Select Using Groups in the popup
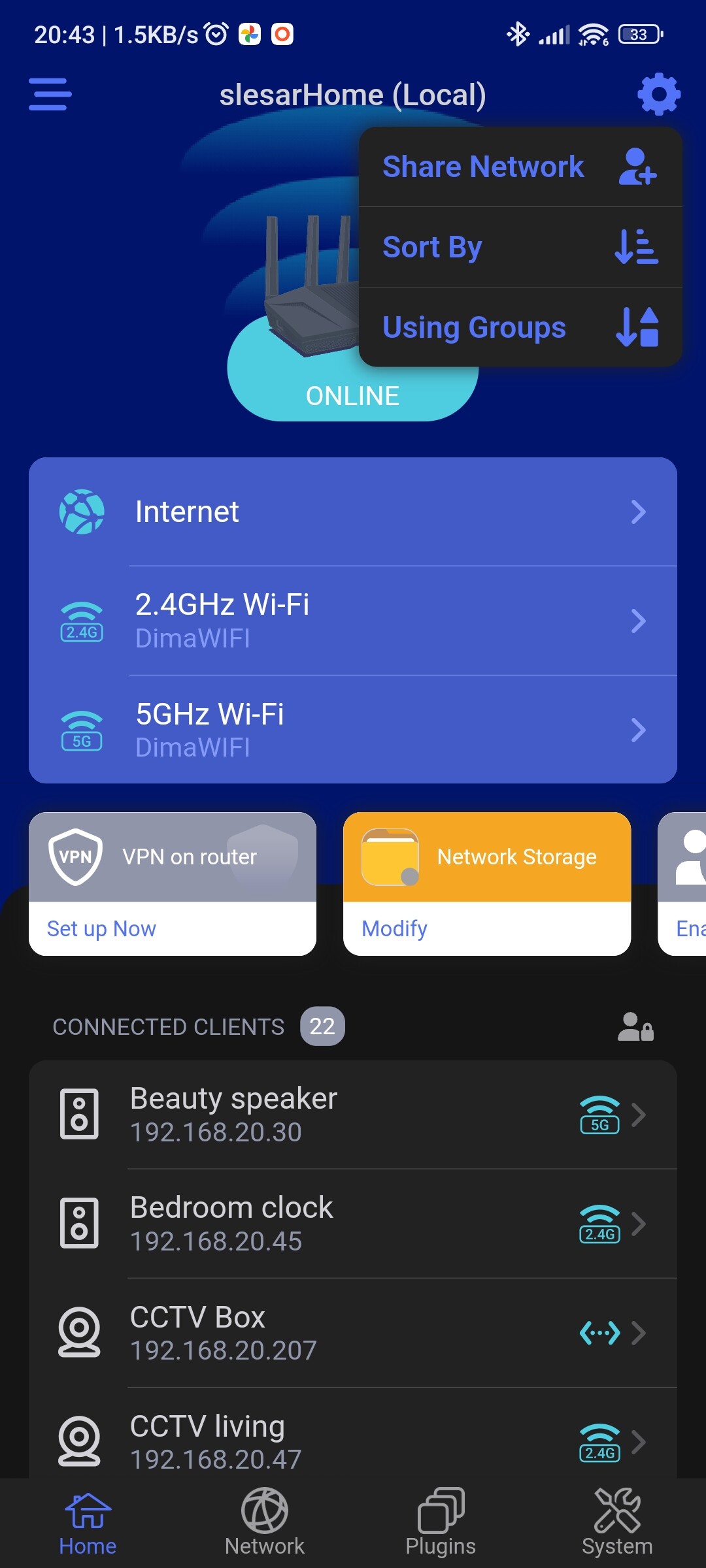This screenshot has height=1568, width=706. coord(520,327)
